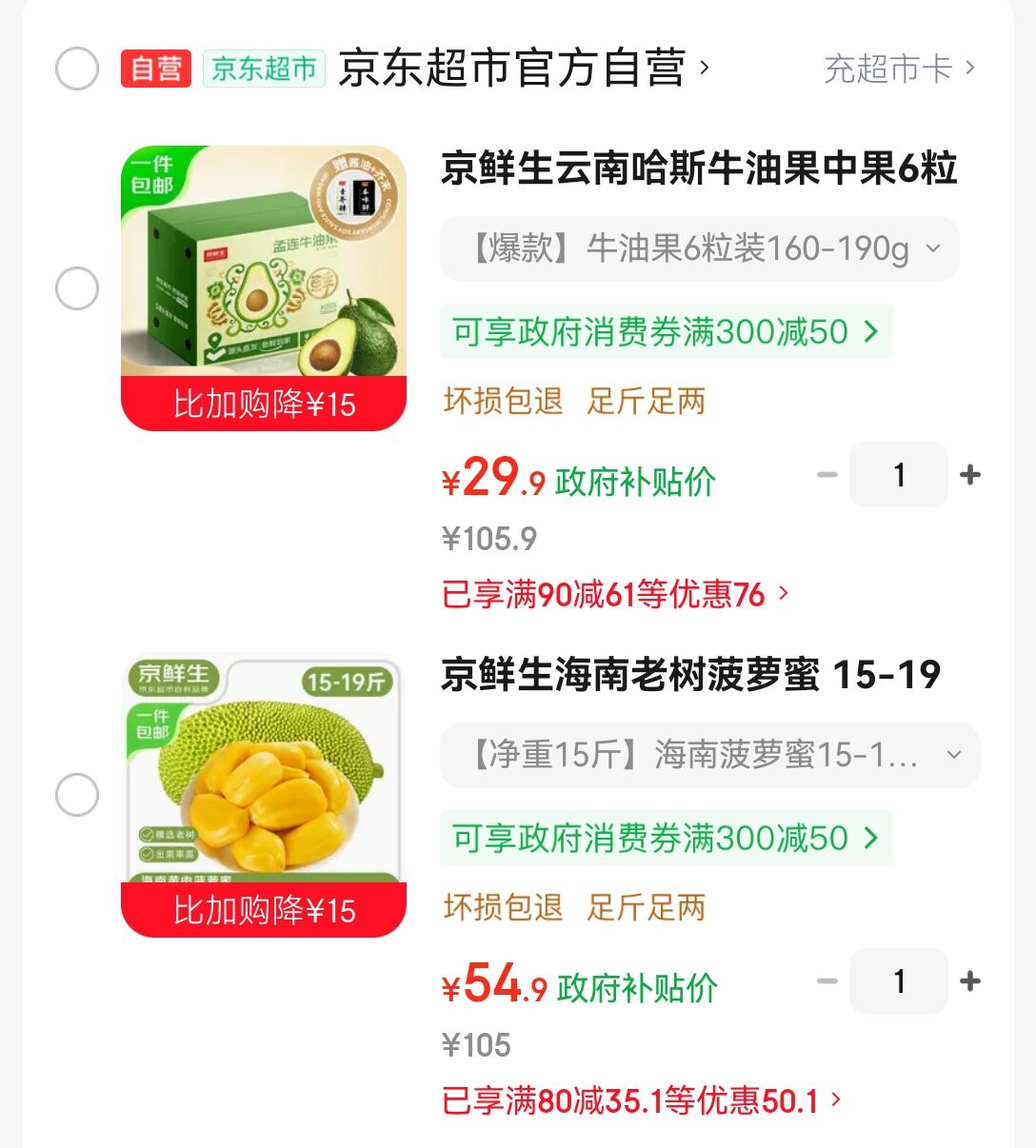The image size is (1036, 1148).
Task: Open the 充超市卡 link
Action: click(x=898, y=69)
